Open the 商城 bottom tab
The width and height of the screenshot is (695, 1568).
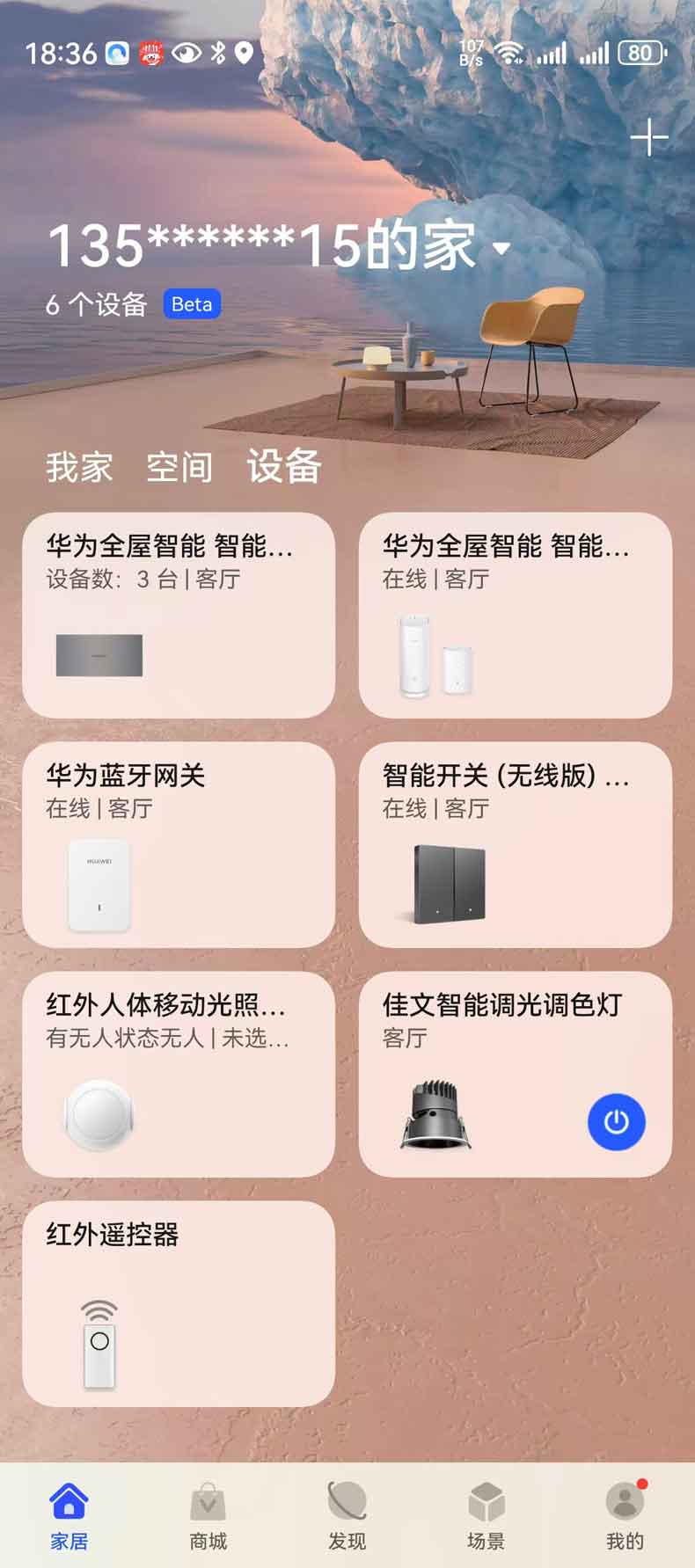tap(208, 1515)
